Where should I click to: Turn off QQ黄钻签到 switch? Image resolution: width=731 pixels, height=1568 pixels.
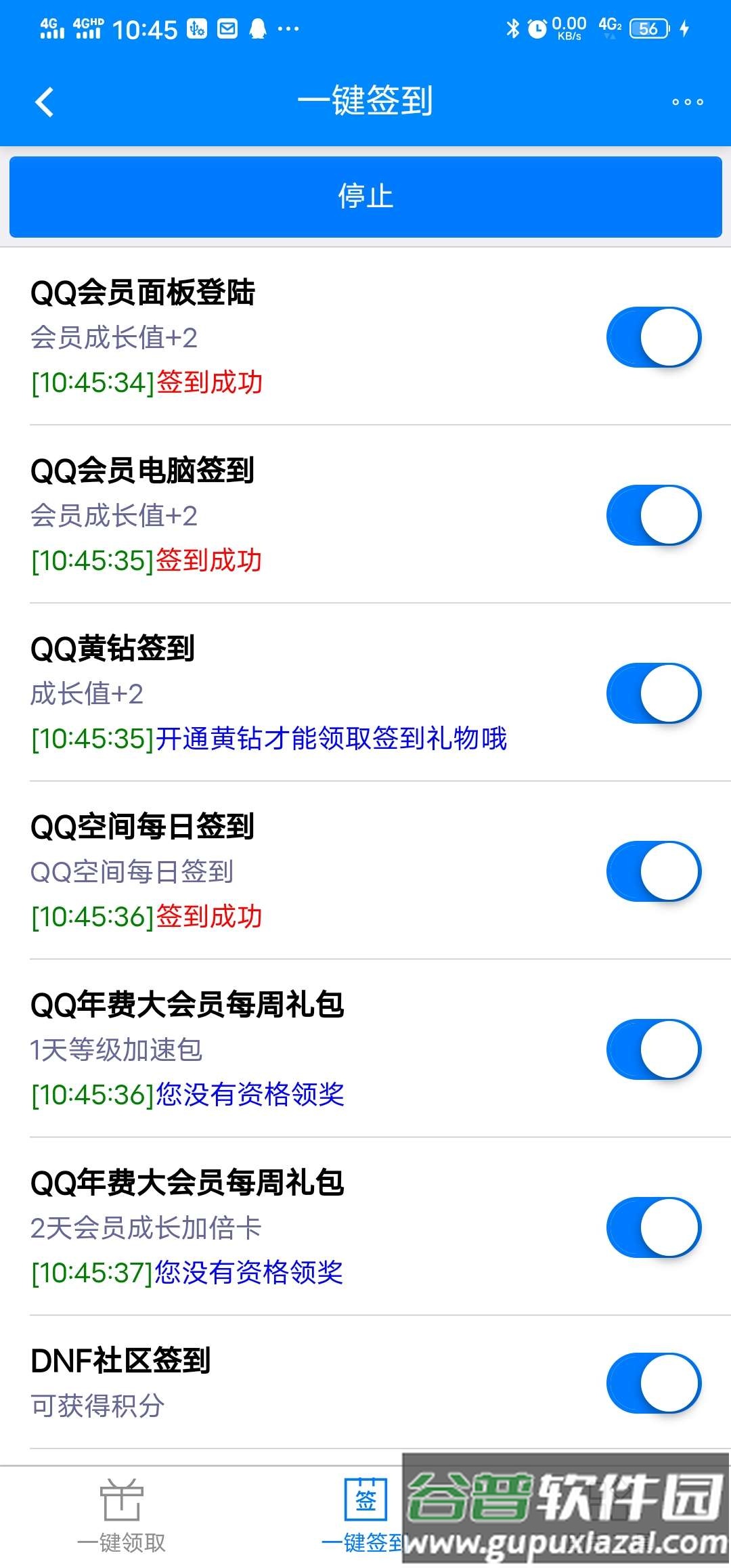(652, 693)
